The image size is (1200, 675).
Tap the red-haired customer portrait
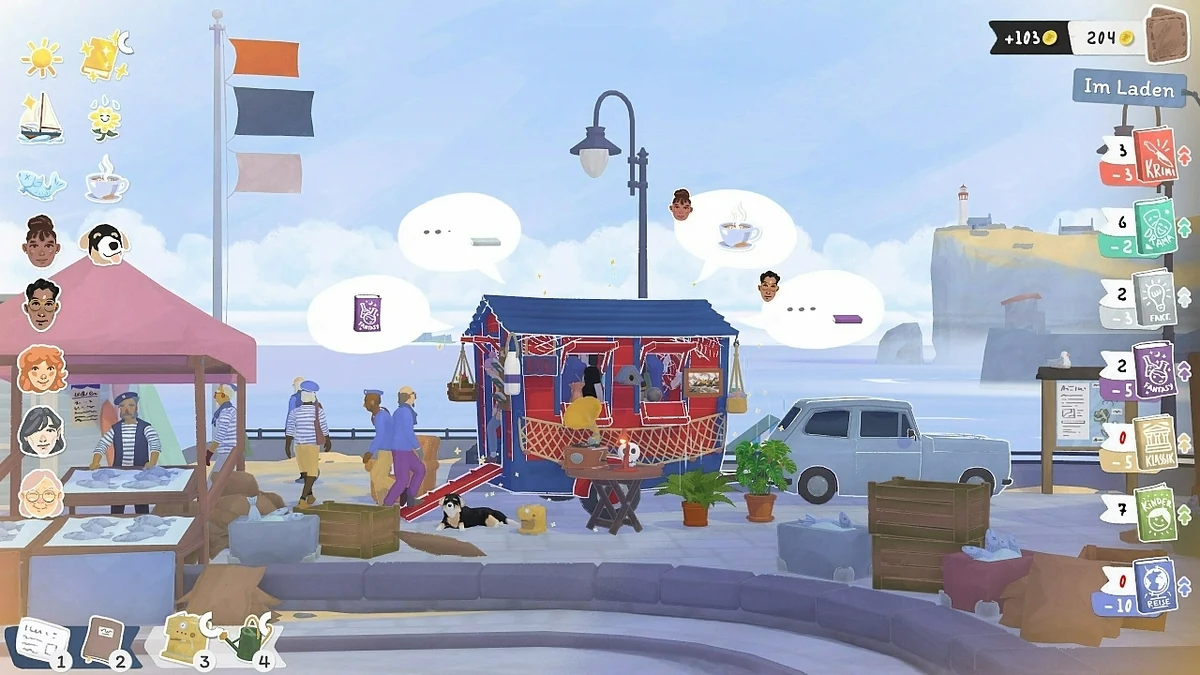coord(41,370)
